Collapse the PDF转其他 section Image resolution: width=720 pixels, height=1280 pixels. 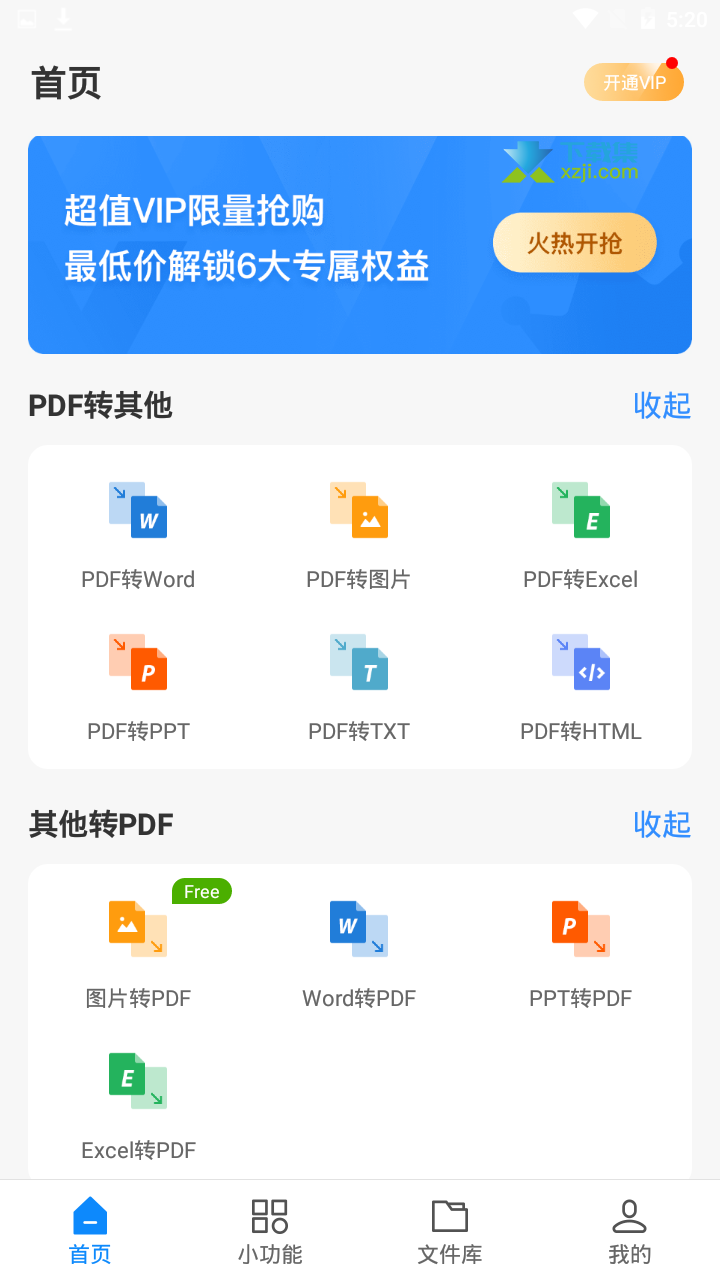662,405
